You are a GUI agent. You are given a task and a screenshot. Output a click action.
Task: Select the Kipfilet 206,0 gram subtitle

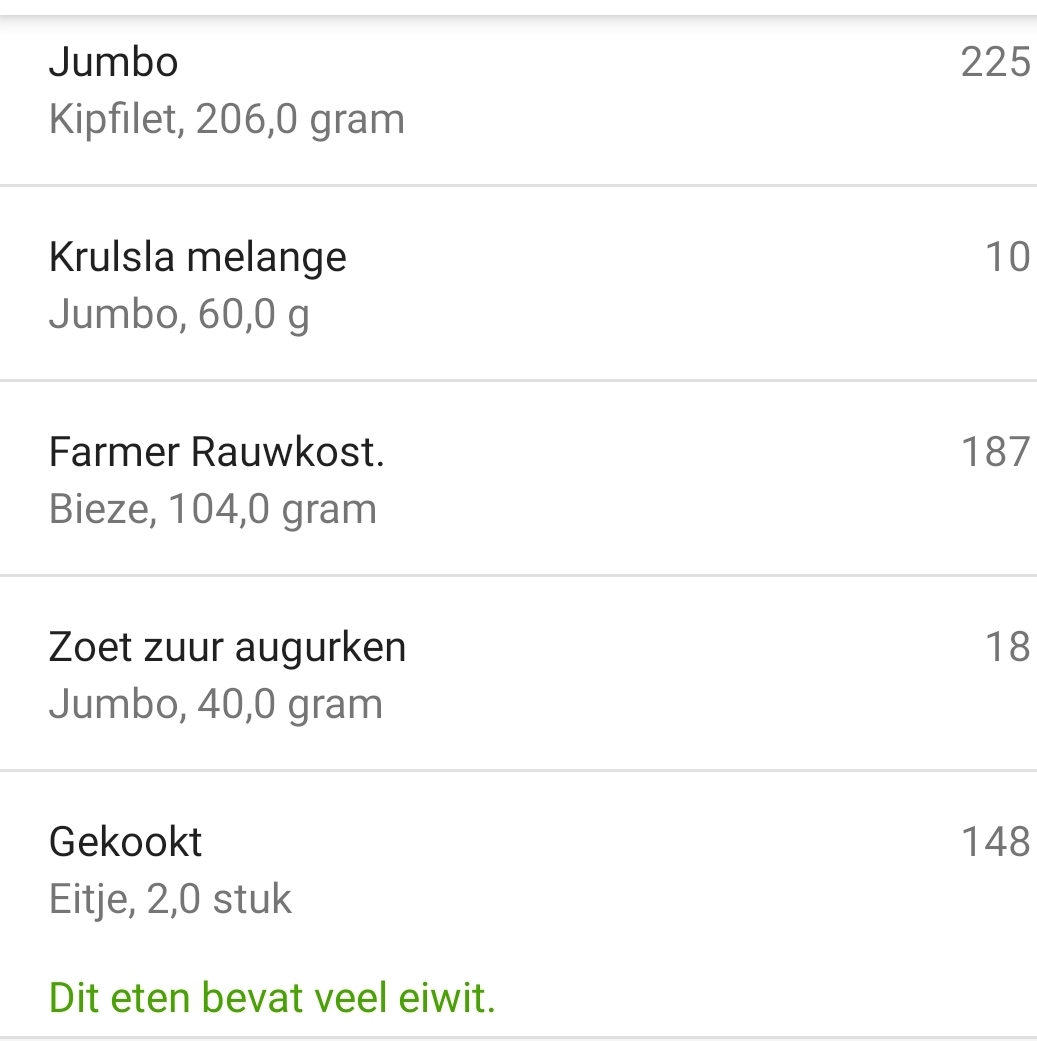[227, 118]
